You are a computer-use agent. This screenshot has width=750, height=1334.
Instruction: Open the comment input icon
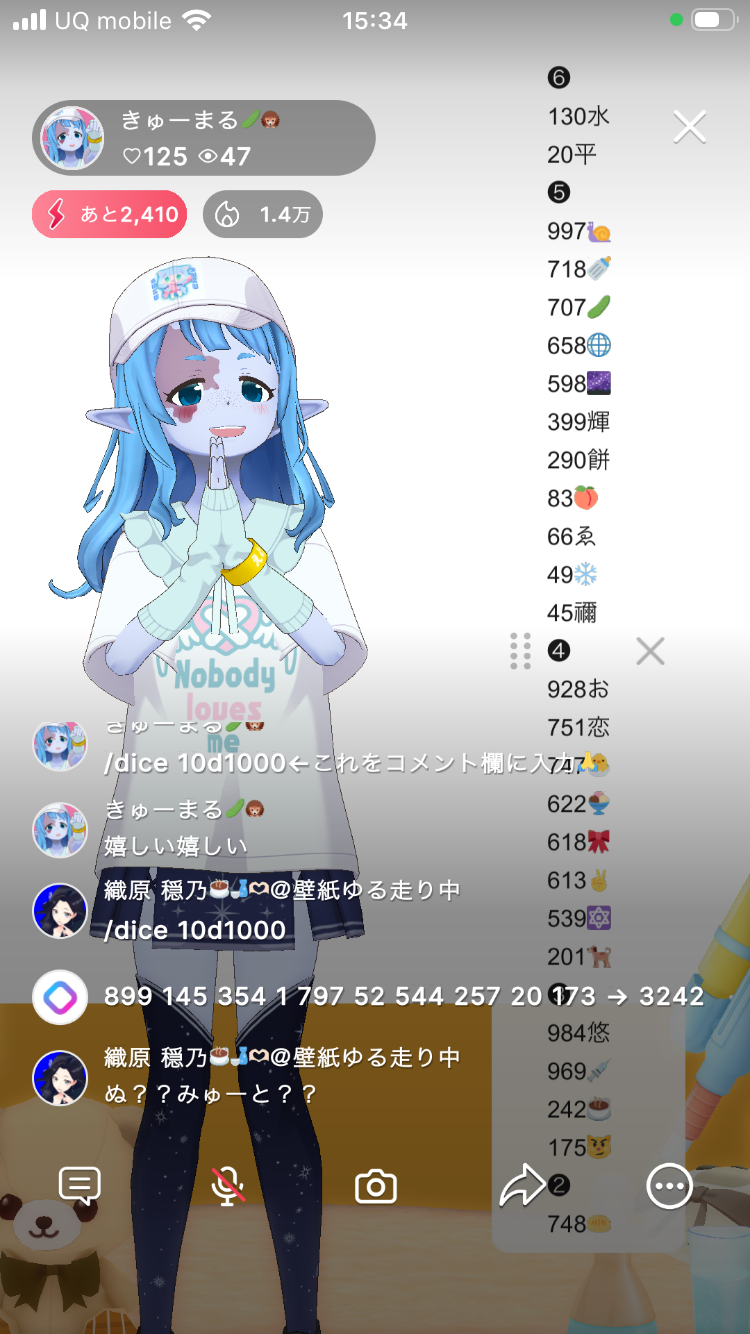click(80, 1186)
